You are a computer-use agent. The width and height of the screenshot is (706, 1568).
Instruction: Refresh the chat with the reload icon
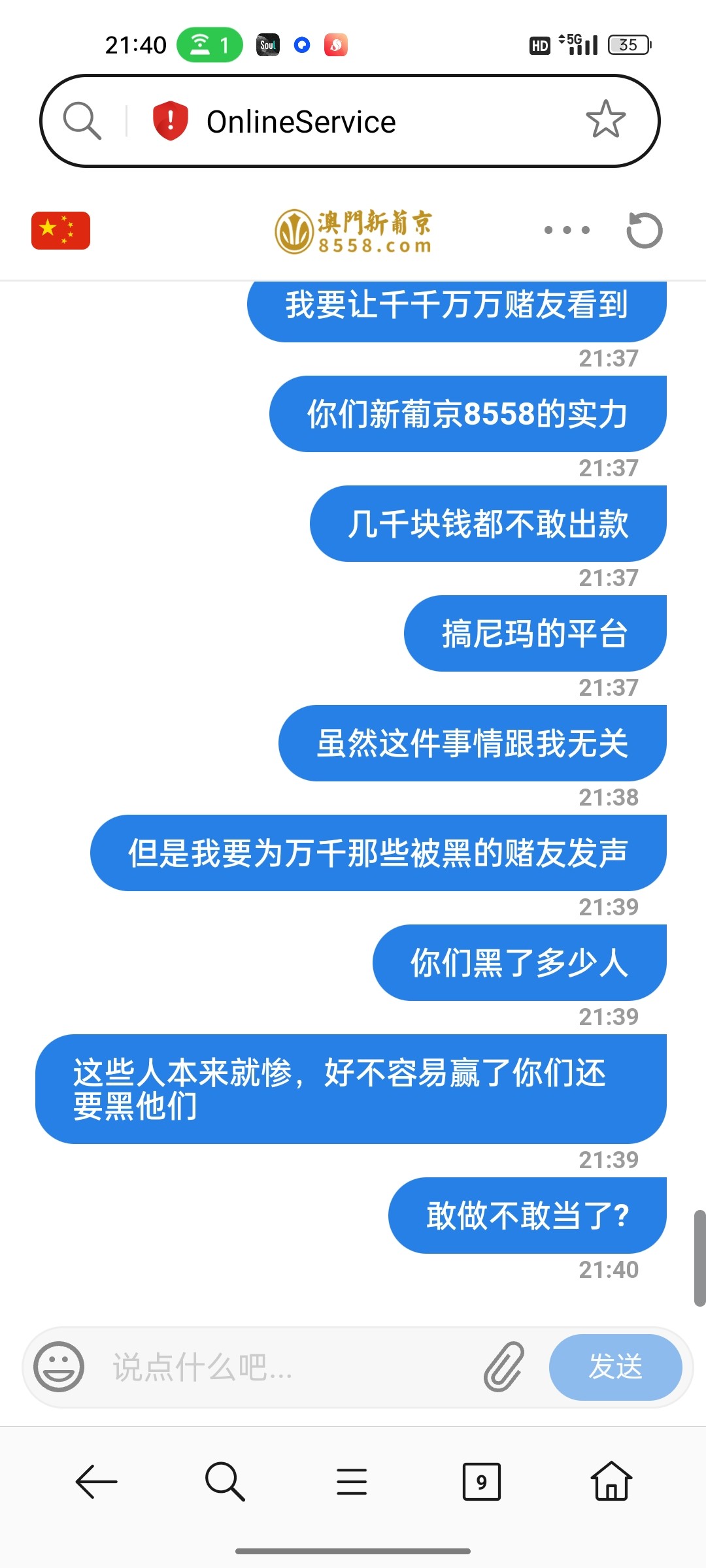click(x=645, y=231)
